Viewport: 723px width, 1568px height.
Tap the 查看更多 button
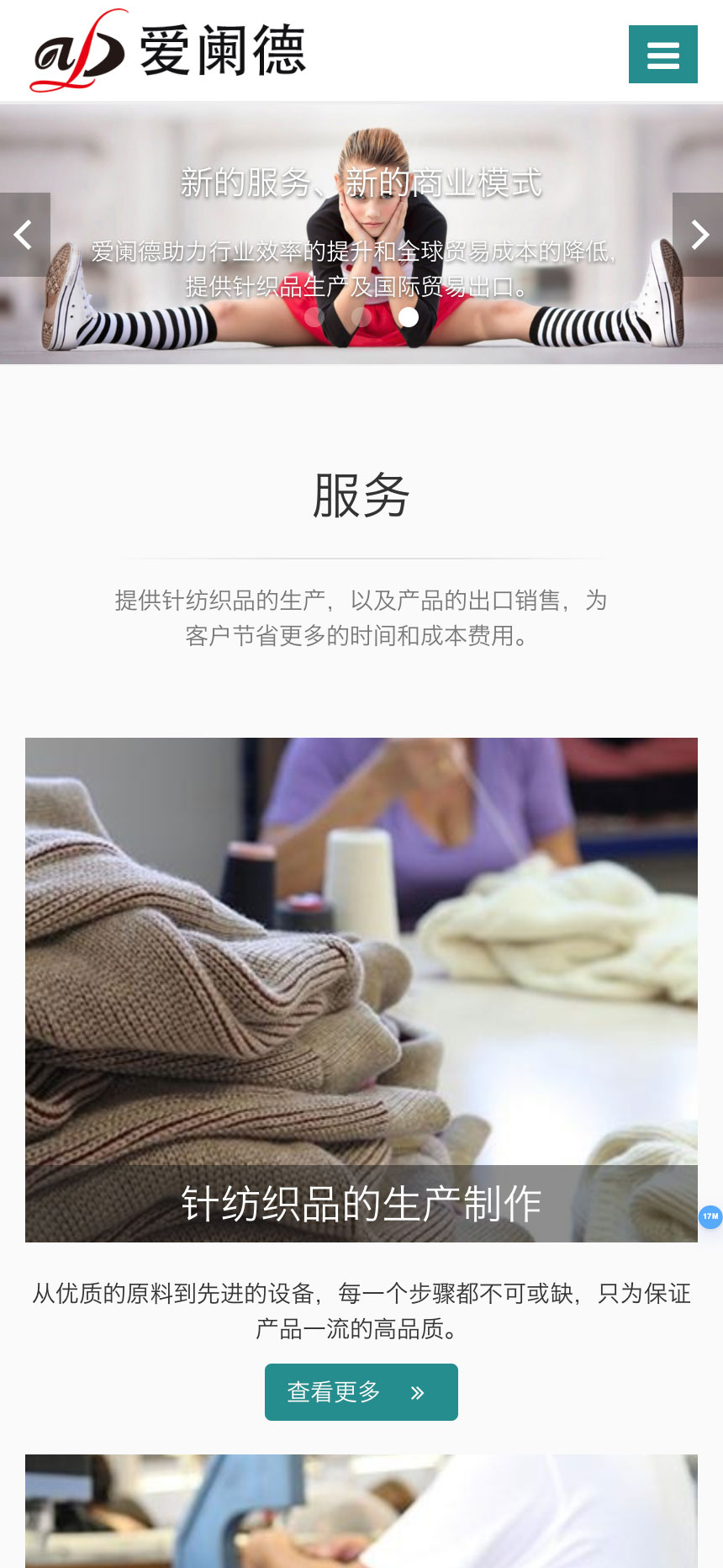[361, 1392]
